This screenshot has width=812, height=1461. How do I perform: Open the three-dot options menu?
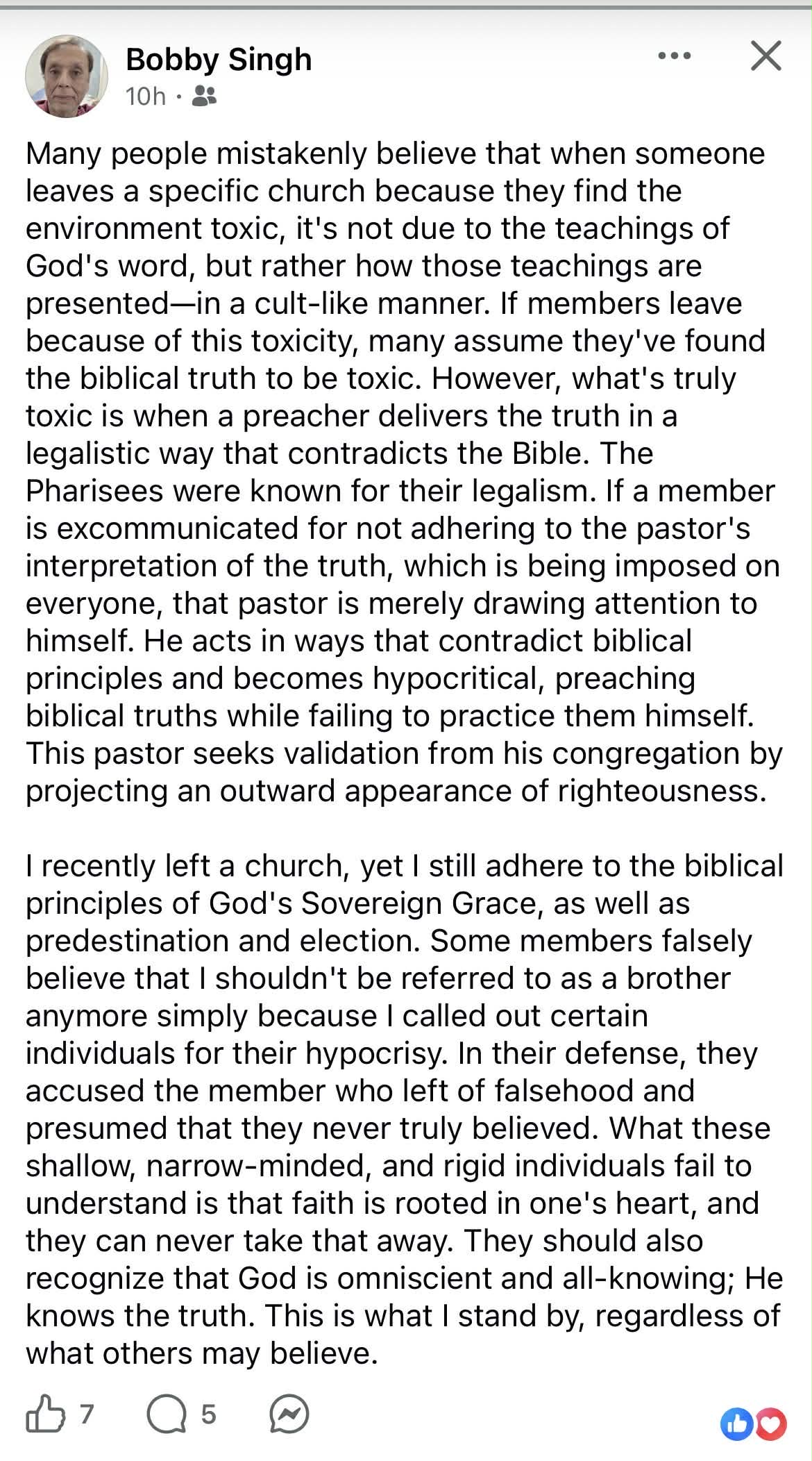(x=675, y=56)
